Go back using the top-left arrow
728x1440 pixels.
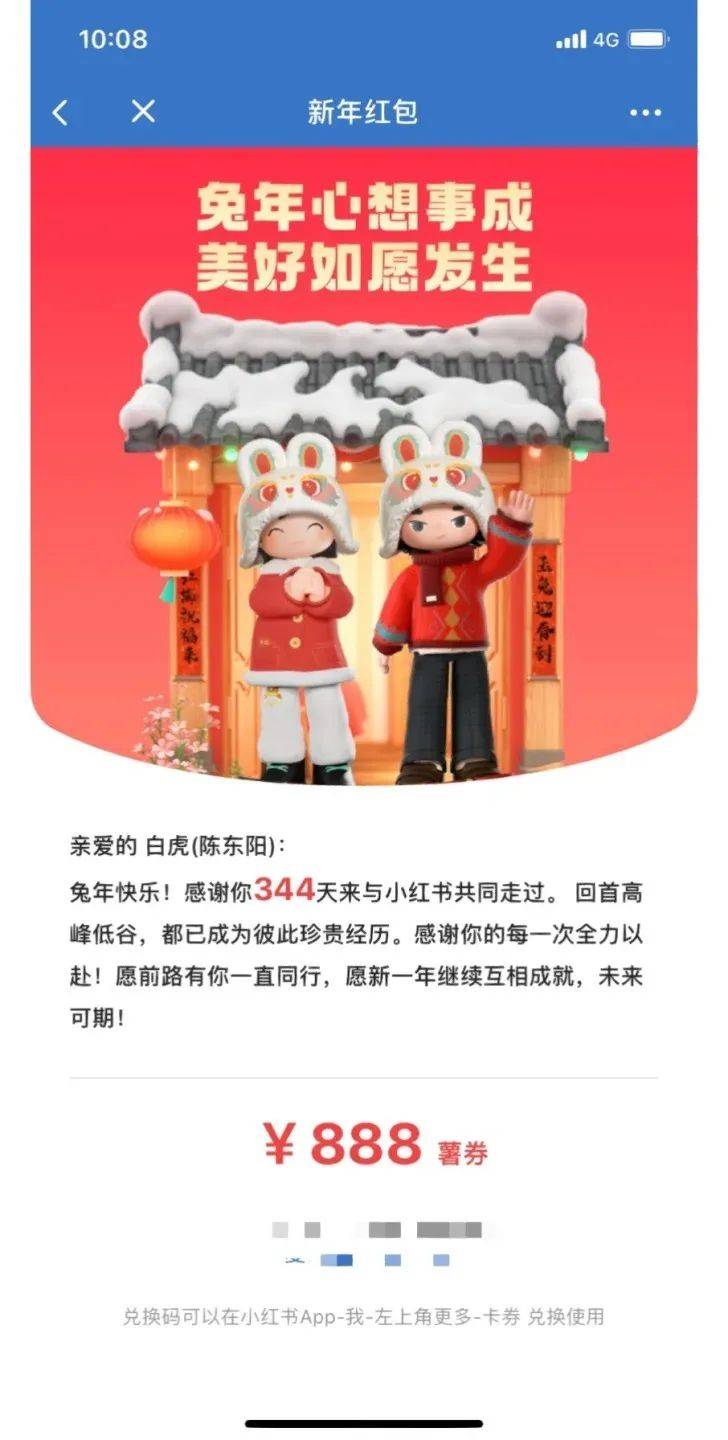point(60,113)
